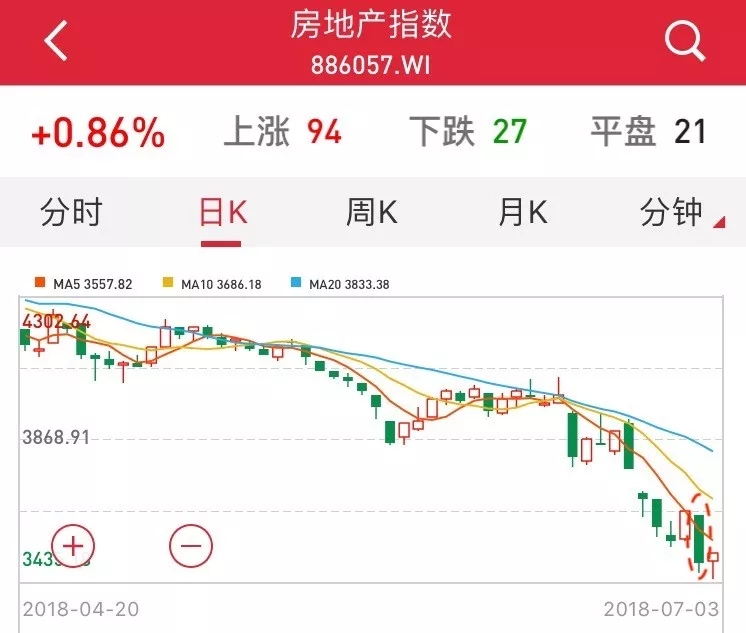Viewport: 746px width, 633px height.
Task: Select the 日K daily chart tab
Action: click(x=222, y=213)
